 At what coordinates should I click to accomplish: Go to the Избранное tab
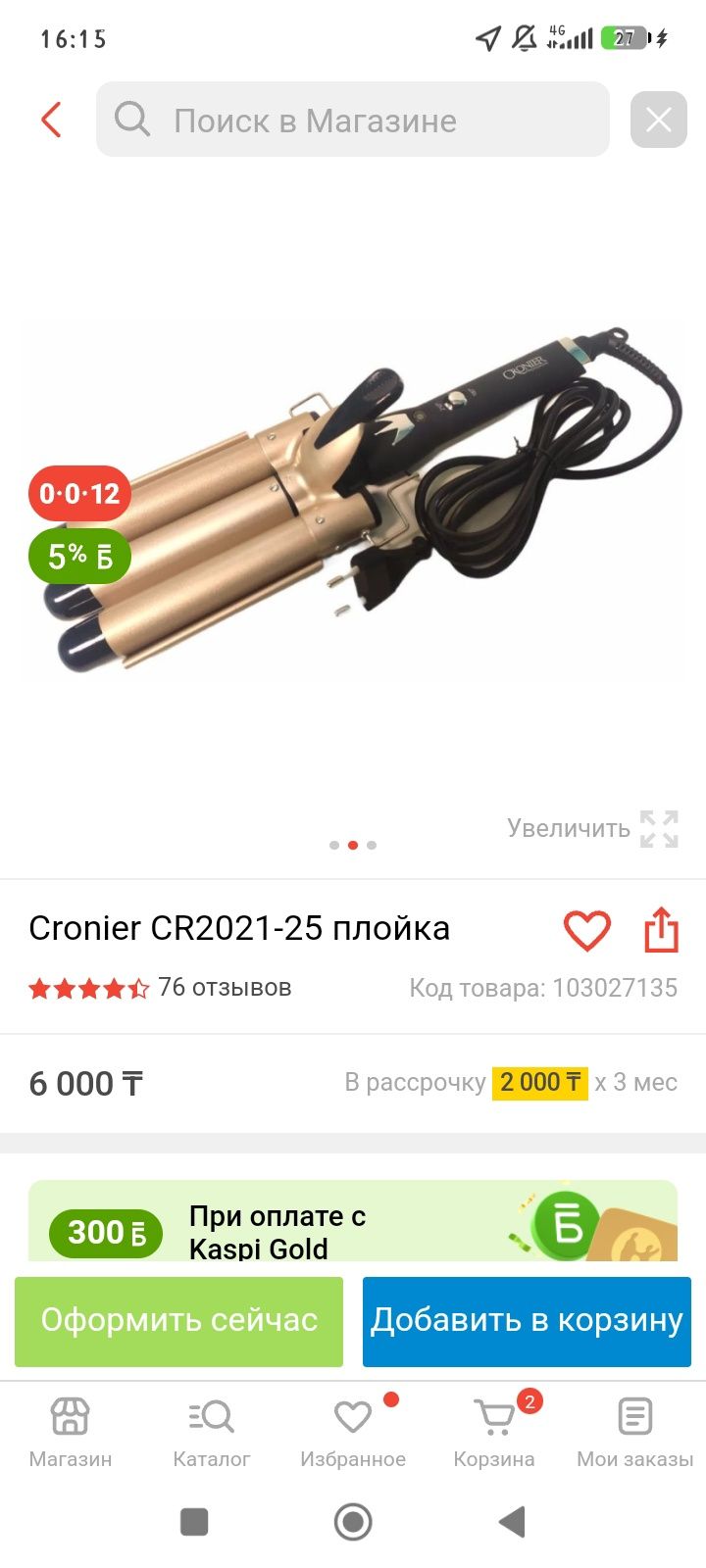[353, 1432]
